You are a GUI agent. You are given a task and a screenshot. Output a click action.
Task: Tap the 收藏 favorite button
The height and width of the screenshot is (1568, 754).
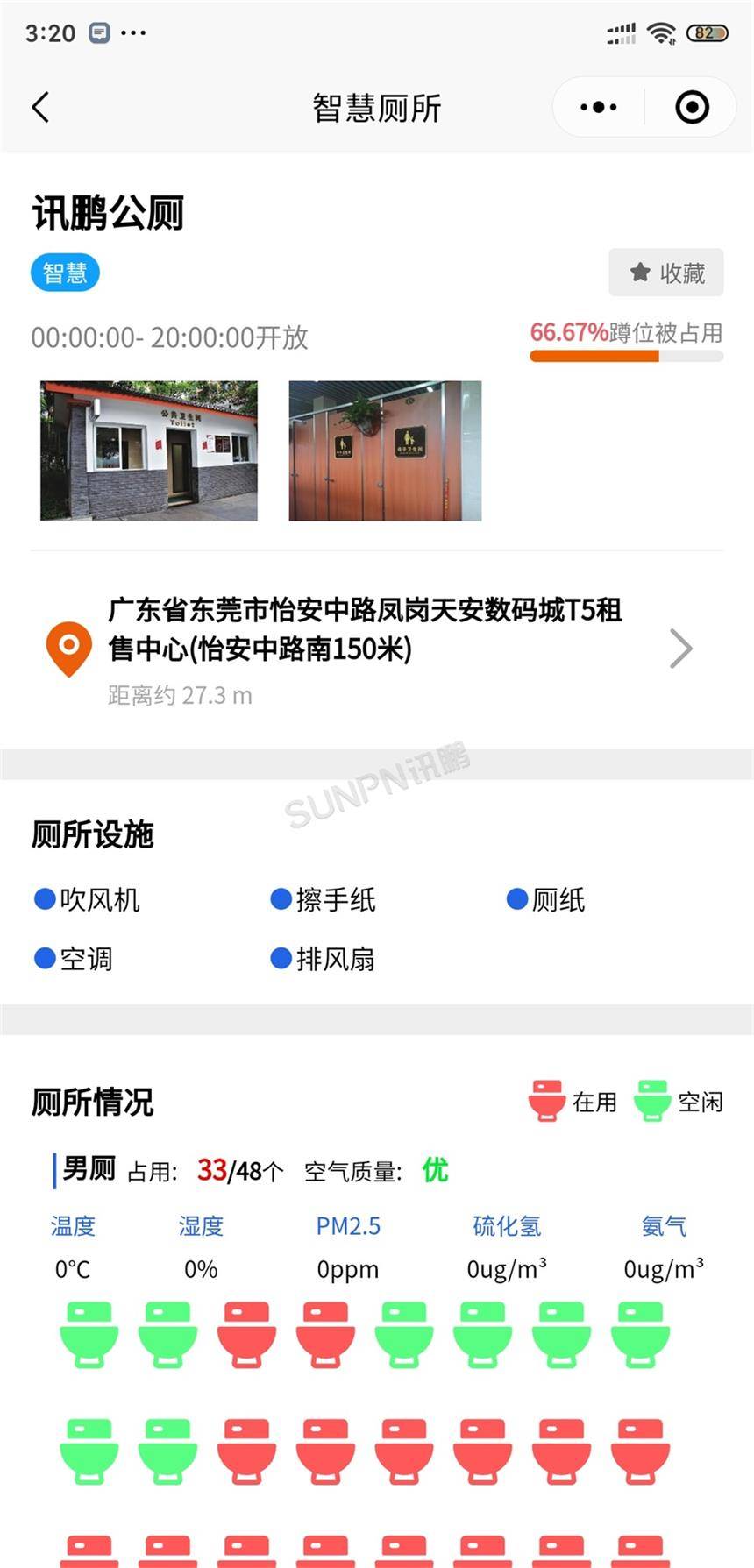(x=666, y=273)
